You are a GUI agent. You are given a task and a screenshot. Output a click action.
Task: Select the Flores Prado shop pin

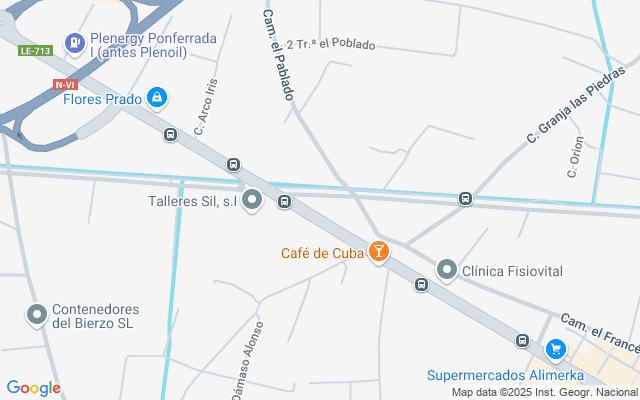(x=157, y=98)
